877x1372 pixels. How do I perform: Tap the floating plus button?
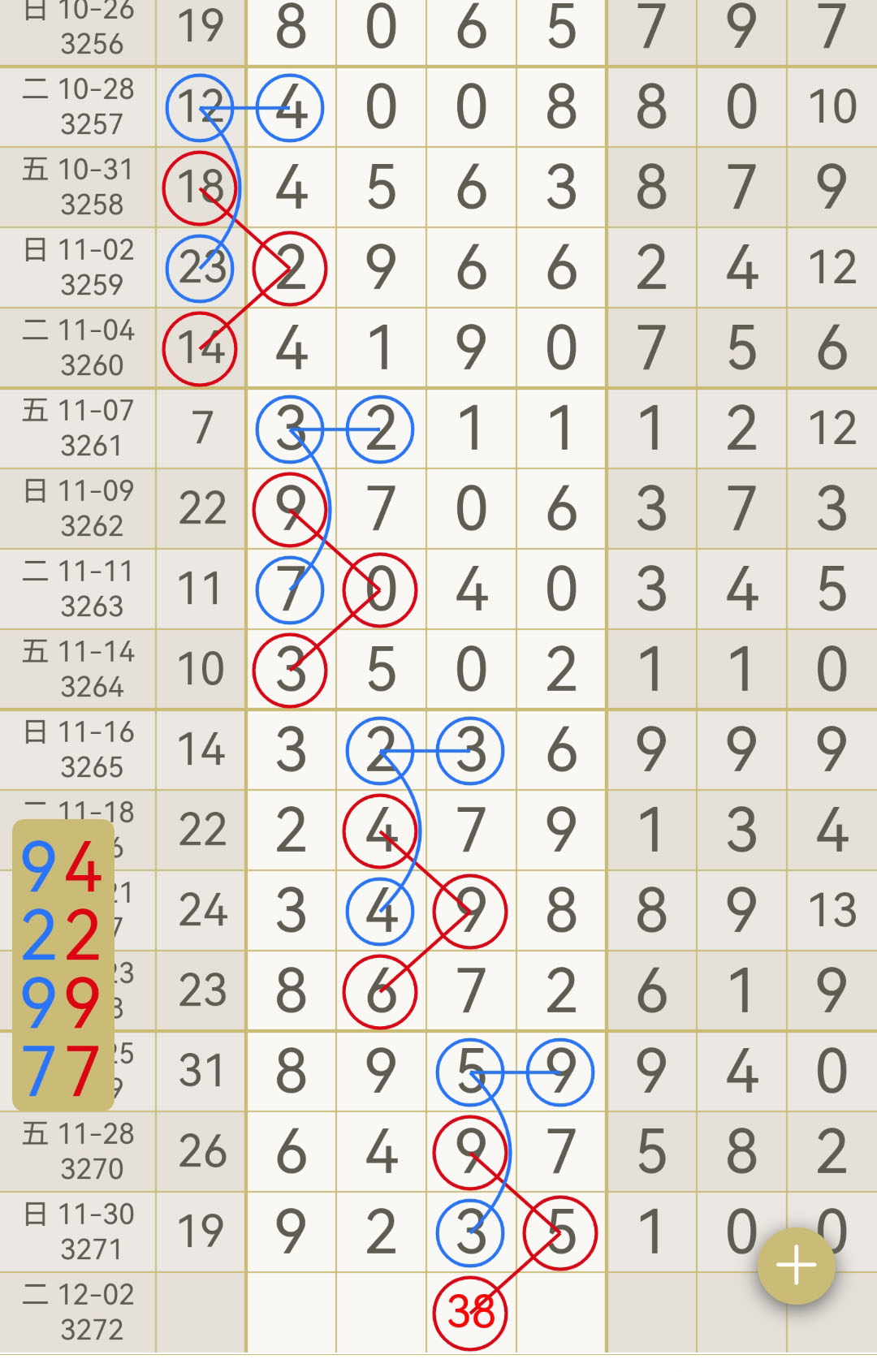coord(796,1266)
